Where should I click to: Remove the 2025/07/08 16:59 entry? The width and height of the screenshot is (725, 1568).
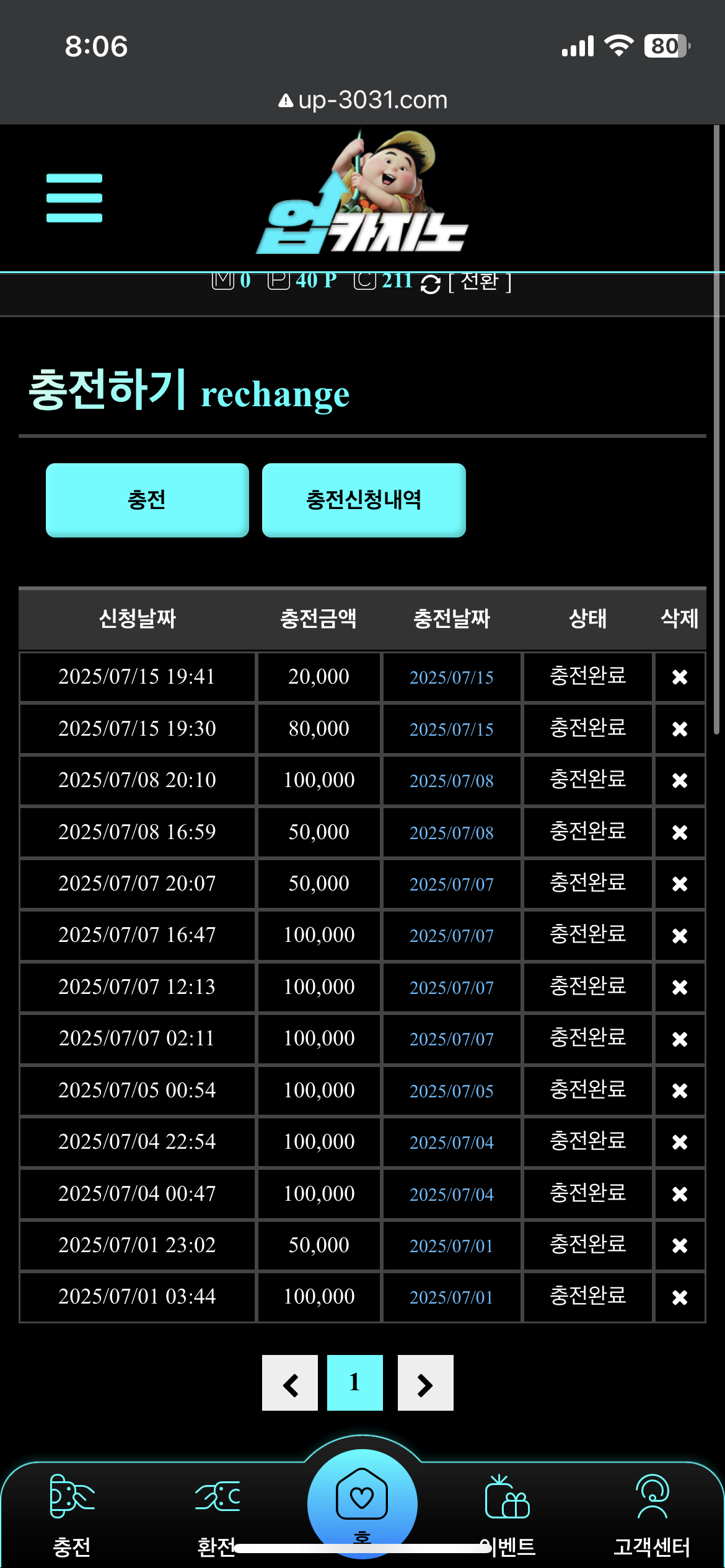pos(680,832)
